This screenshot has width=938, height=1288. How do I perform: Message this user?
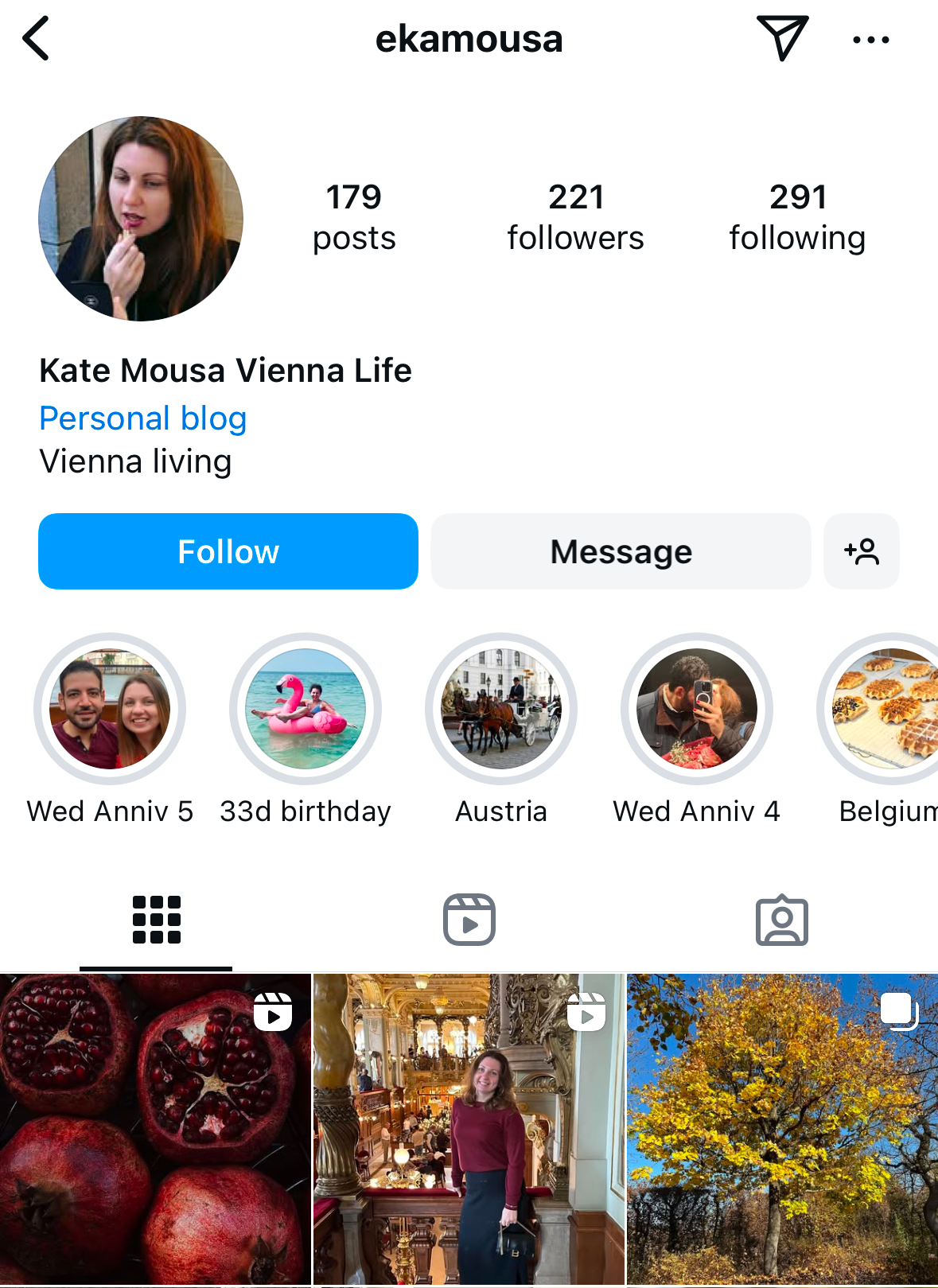coord(621,551)
